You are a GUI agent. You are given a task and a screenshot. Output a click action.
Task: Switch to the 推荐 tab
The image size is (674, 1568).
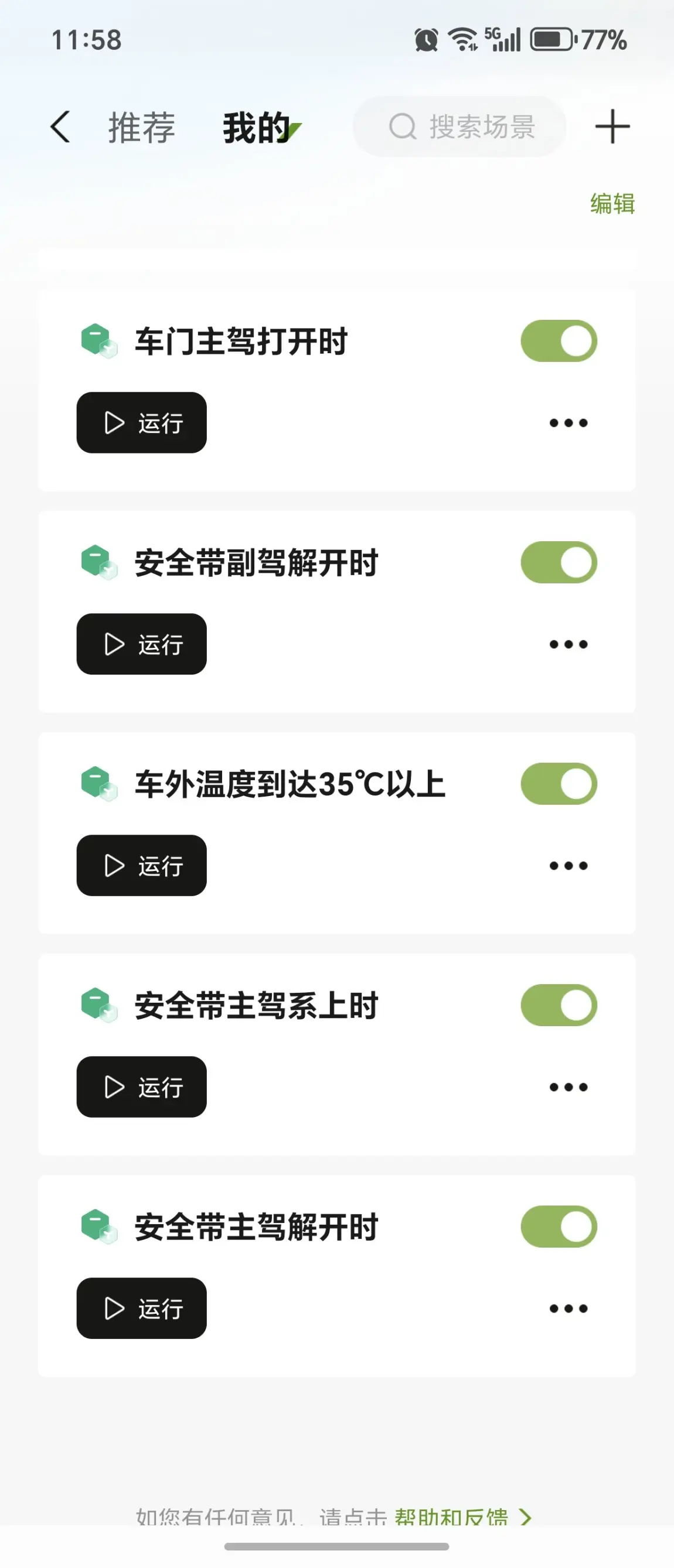click(x=141, y=127)
